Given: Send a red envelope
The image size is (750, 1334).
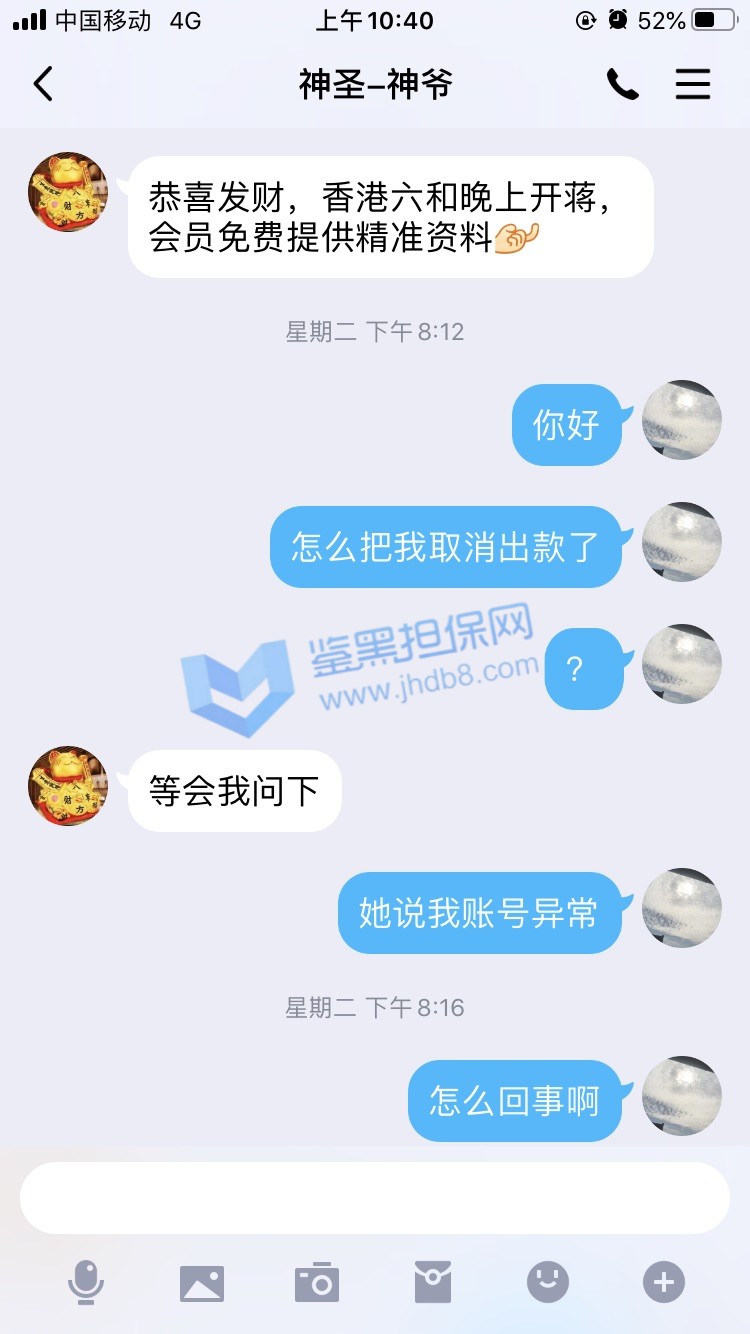Looking at the screenshot, I should (x=433, y=1282).
